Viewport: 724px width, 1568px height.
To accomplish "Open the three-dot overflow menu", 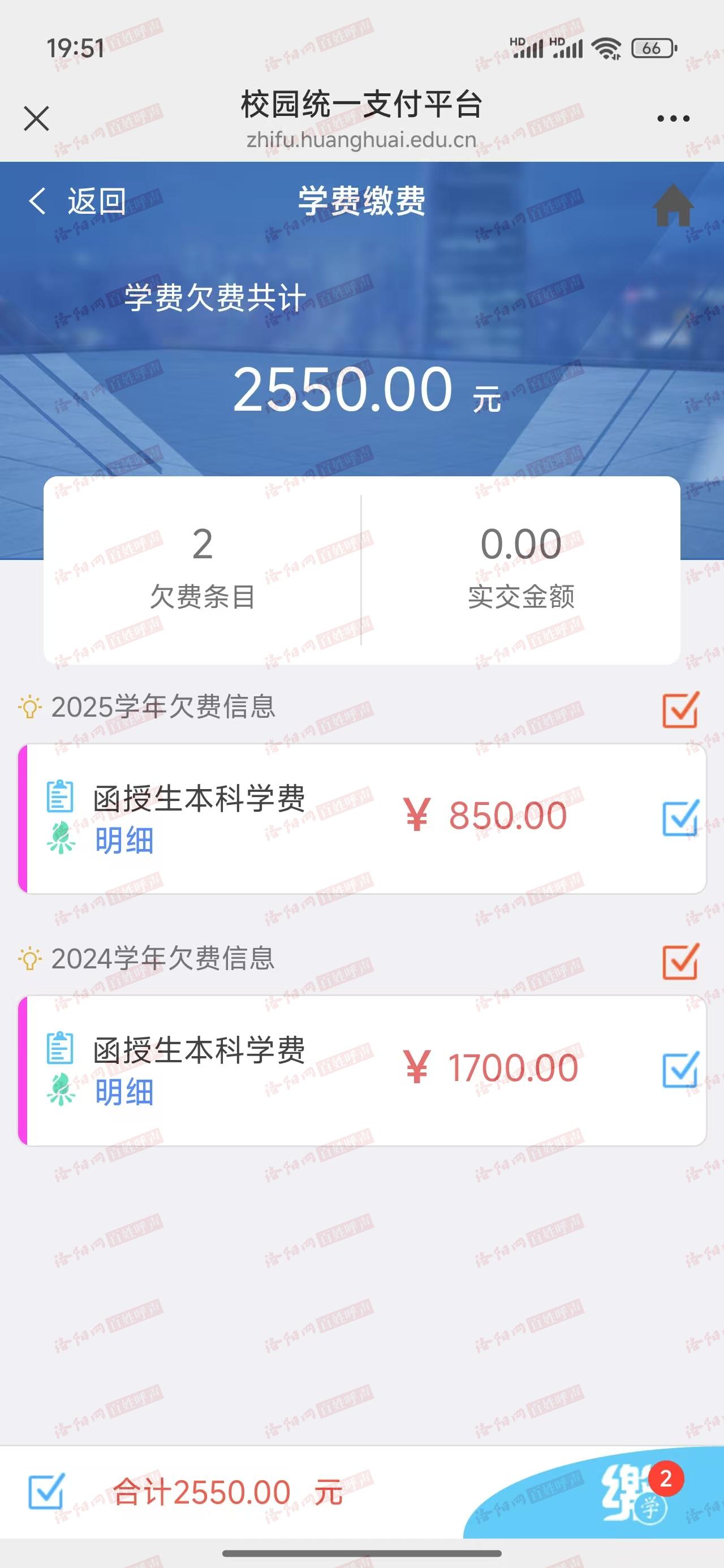I will [x=673, y=119].
